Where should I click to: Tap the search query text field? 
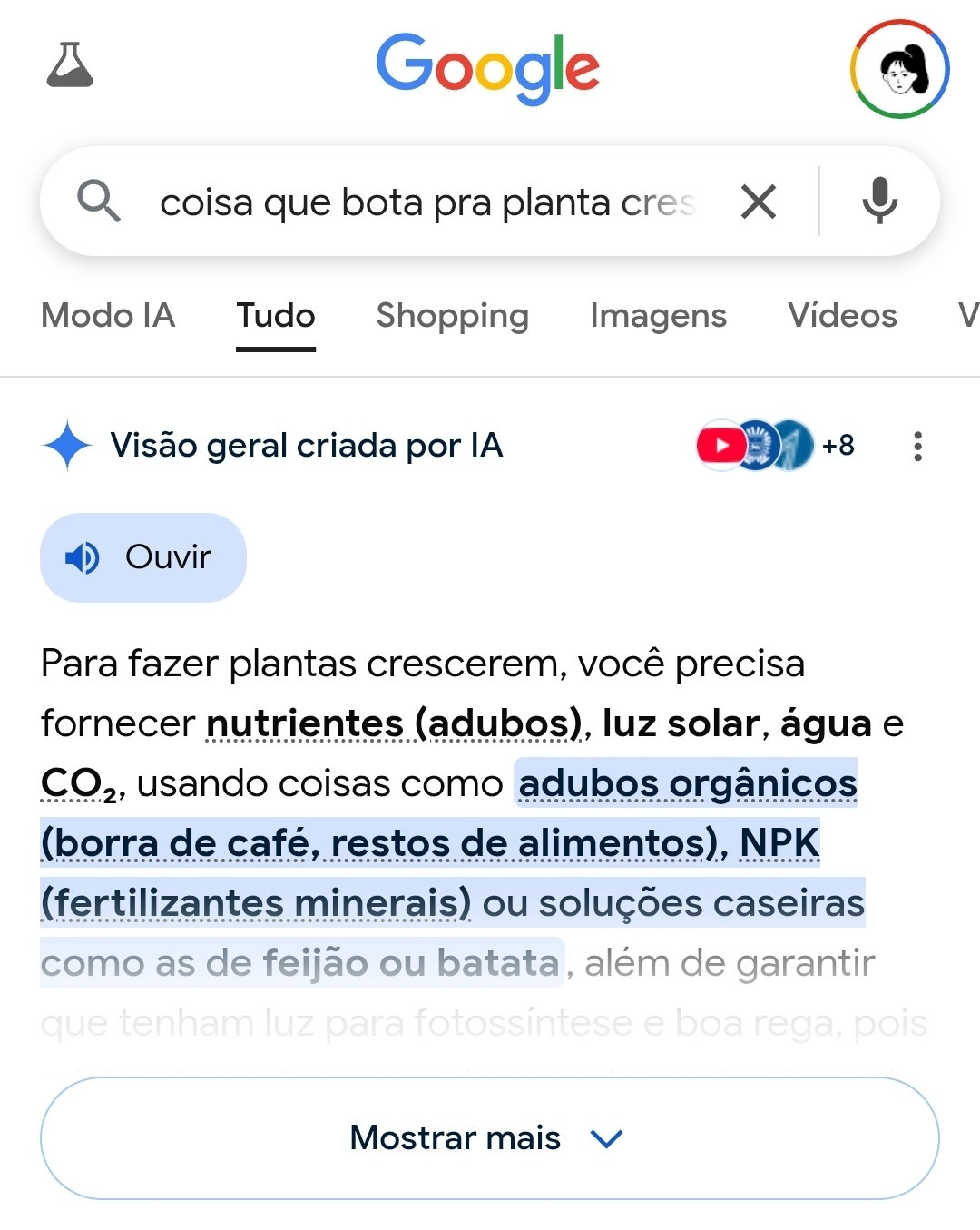pyautogui.click(x=426, y=202)
